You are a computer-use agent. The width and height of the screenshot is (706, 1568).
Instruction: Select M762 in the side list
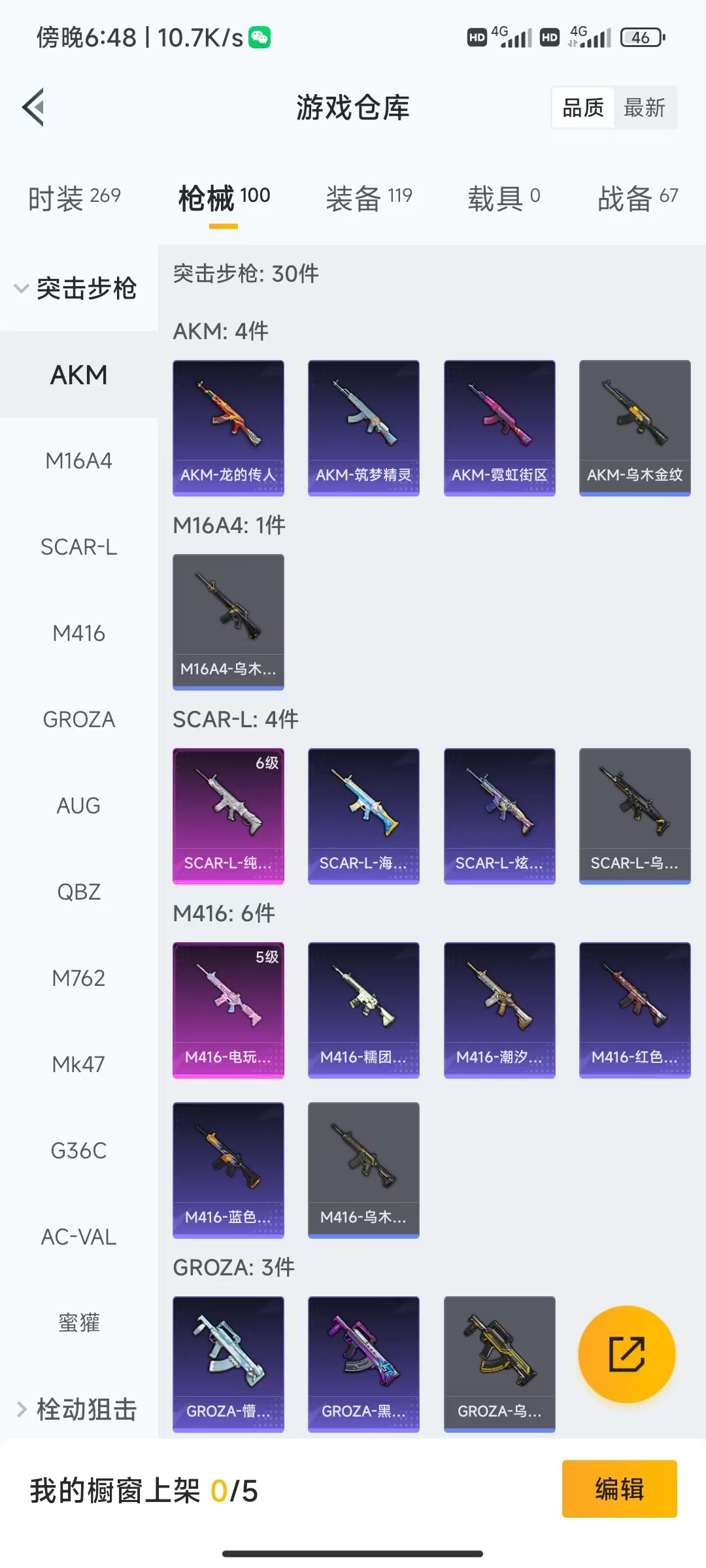78,978
